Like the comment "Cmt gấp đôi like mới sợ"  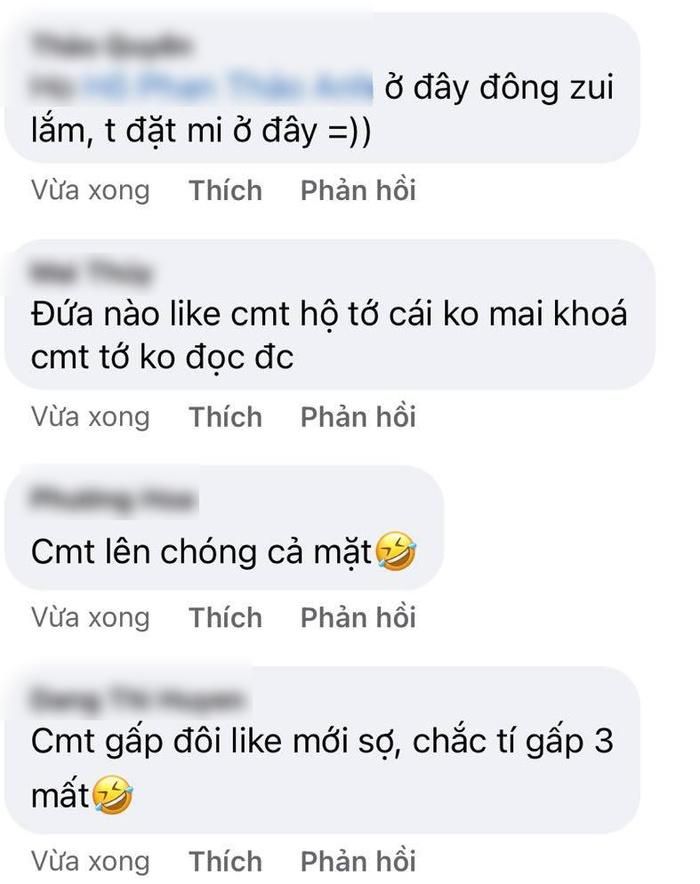click(226, 862)
